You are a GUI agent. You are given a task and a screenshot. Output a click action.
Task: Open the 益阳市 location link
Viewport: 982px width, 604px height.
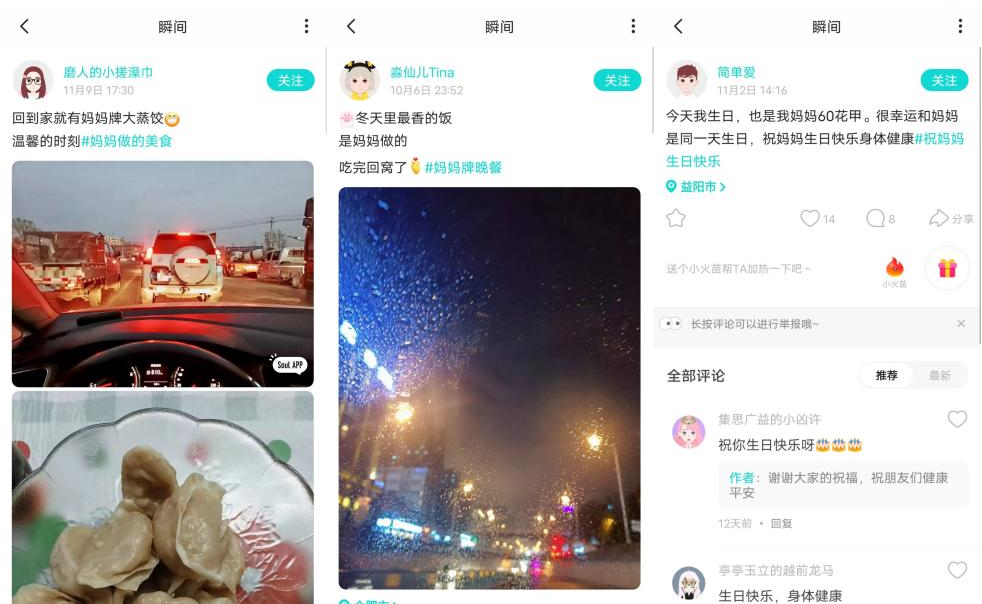tap(696, 186)
